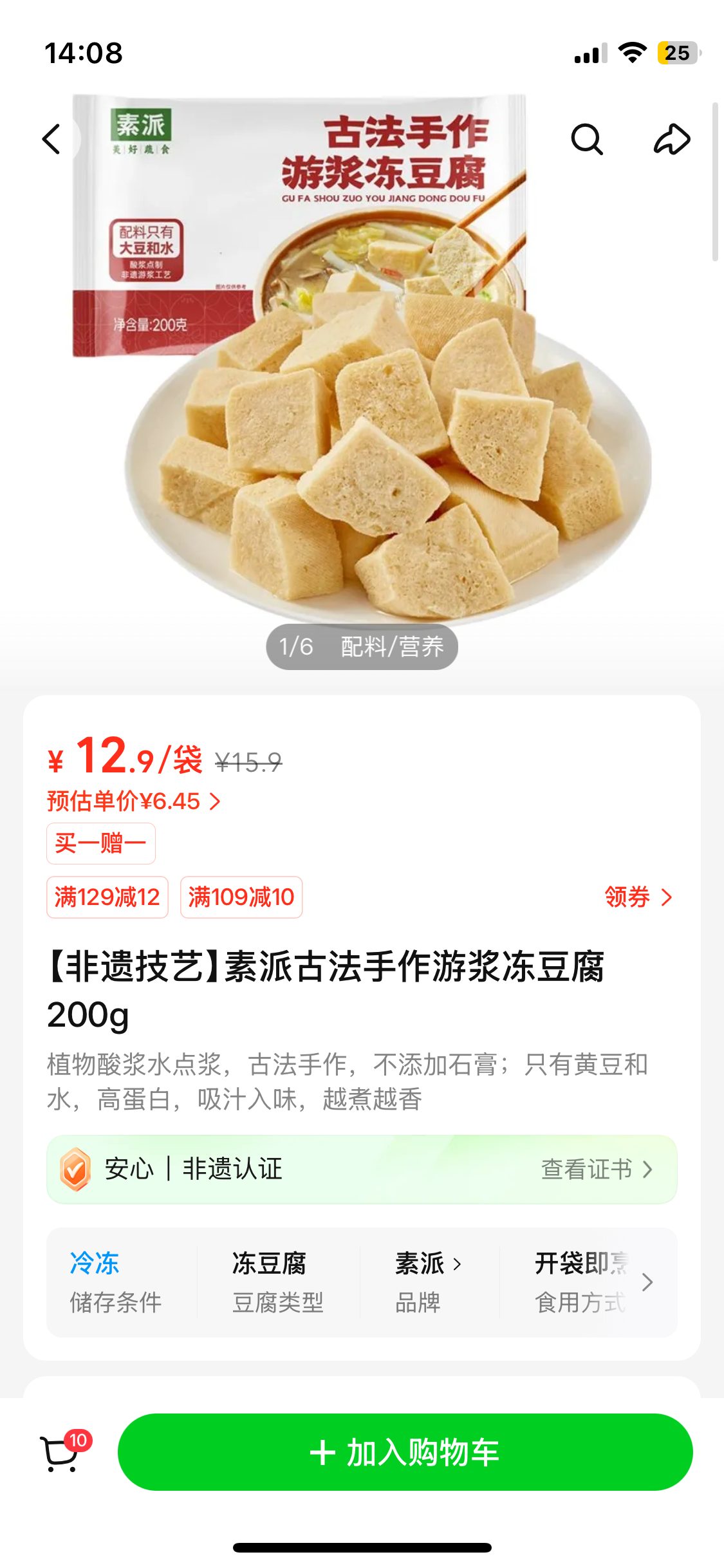This screenshot has width=724, height=1568.
Task: Select the 满109减10 coupon tag
Action: (x=241, y=897)
